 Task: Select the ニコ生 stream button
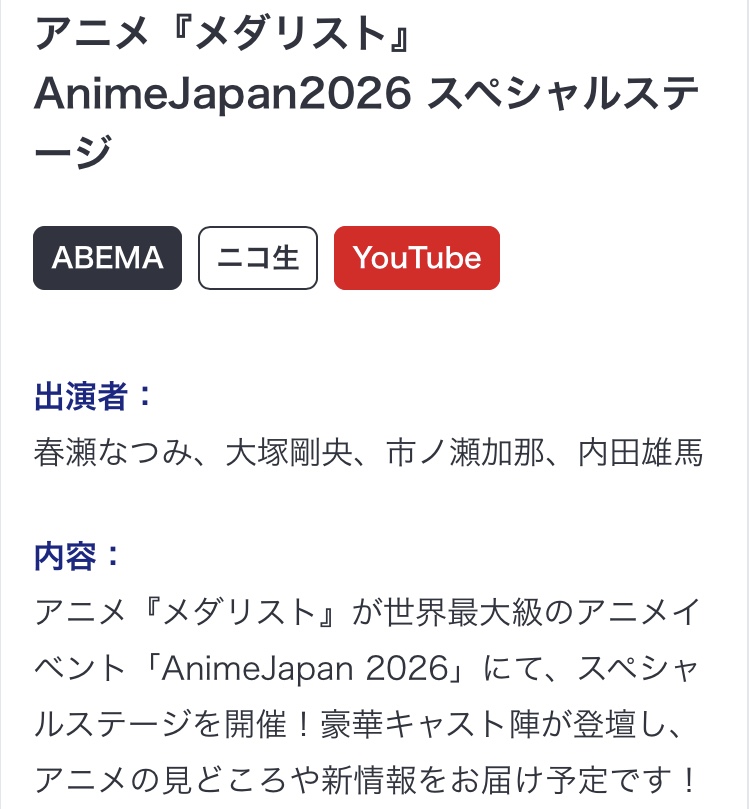[x=258, y=258]
